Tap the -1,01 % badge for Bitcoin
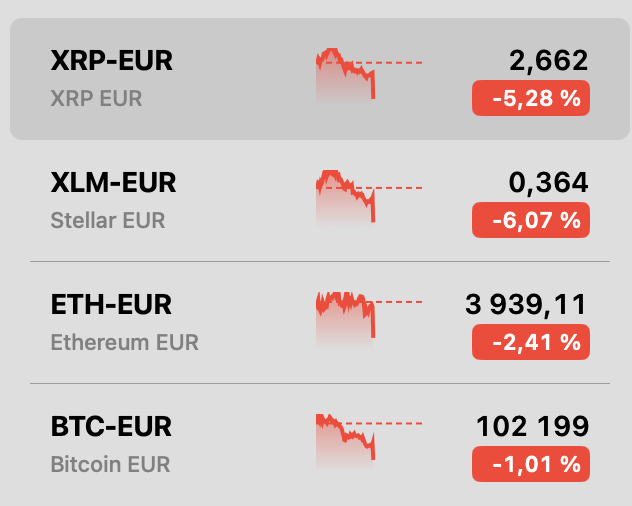 tap(531, 465)
